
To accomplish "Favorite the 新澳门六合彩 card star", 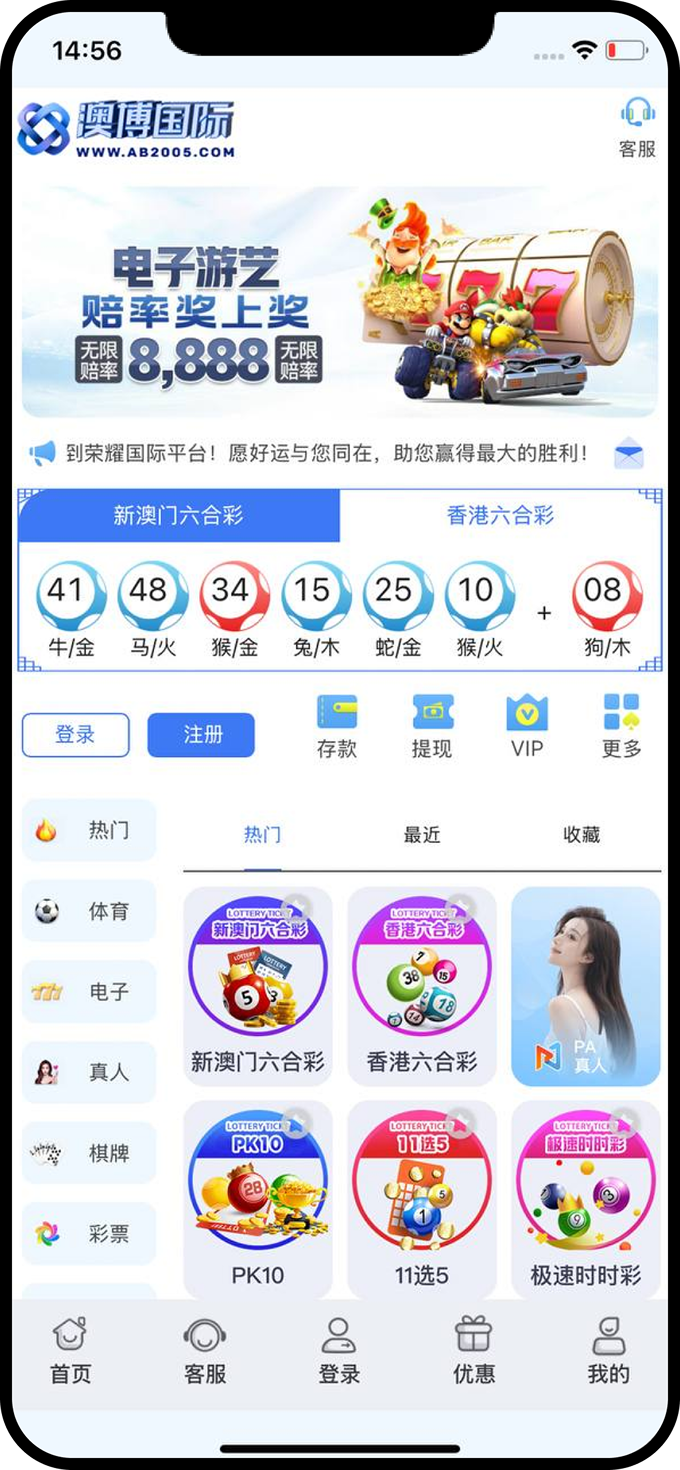I will (296, 907).
